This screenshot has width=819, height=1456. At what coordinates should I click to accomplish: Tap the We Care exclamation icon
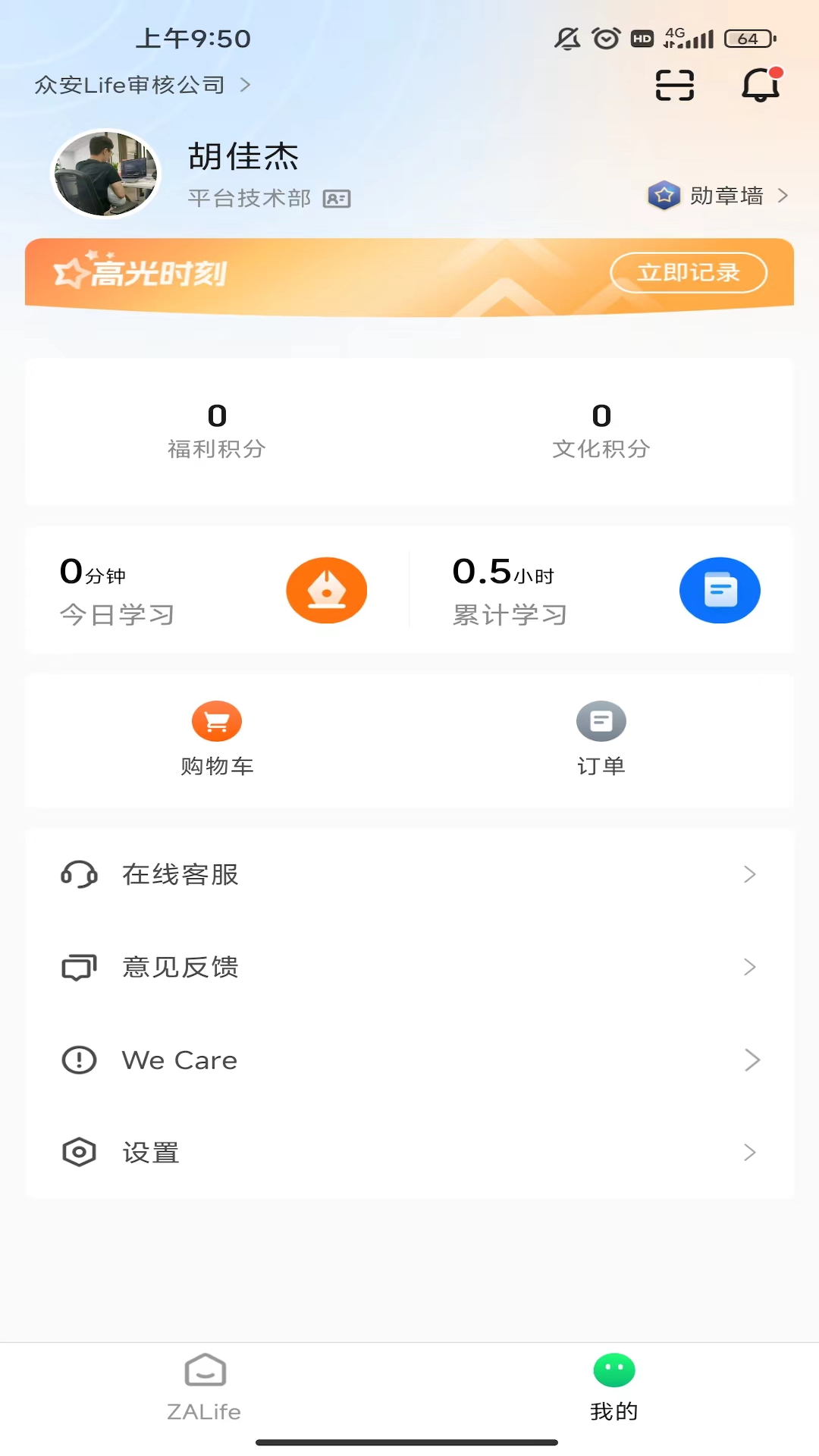click(79, 1059)
